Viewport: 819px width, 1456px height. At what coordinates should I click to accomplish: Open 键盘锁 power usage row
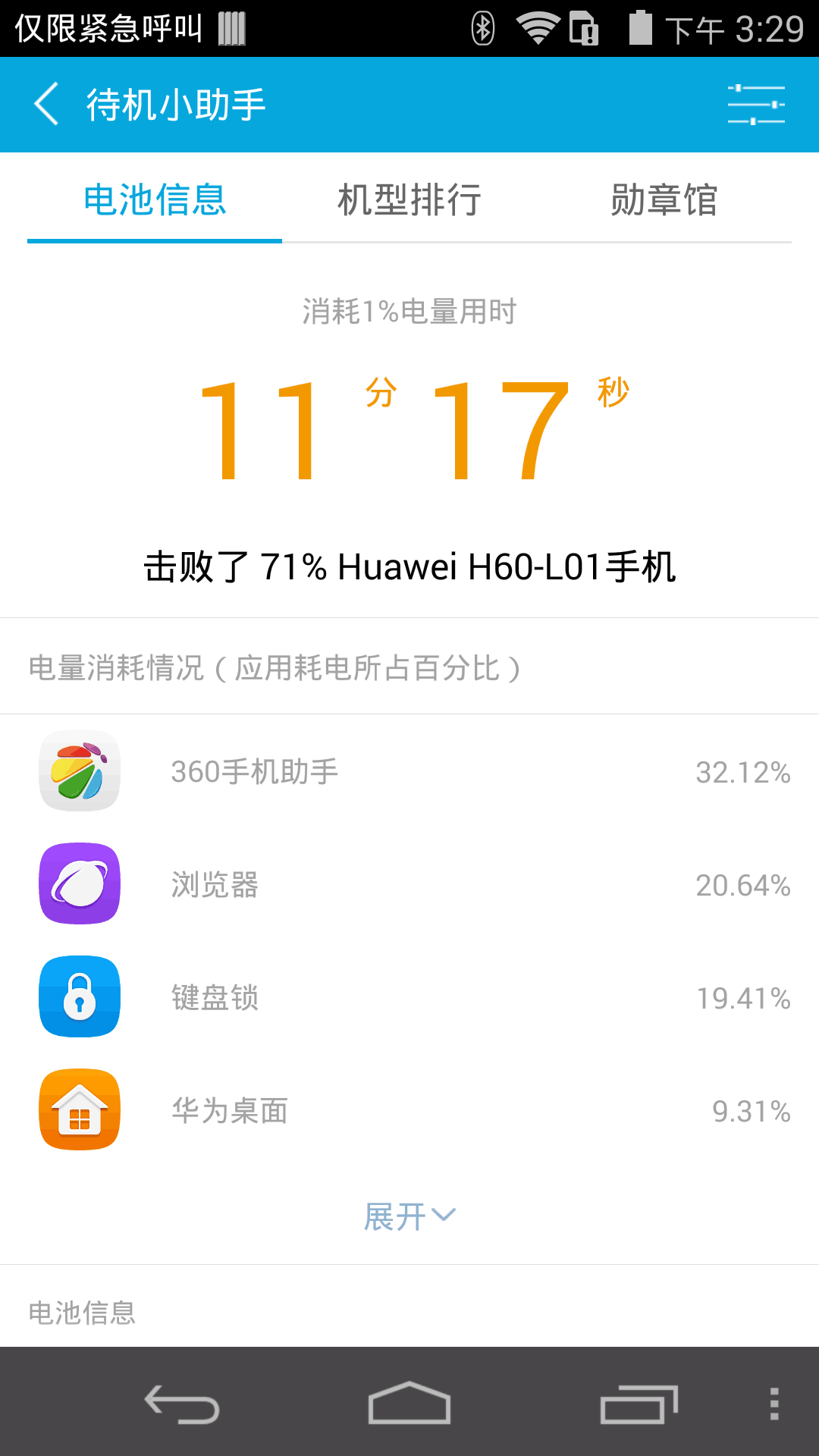click(x=409, y=997)
